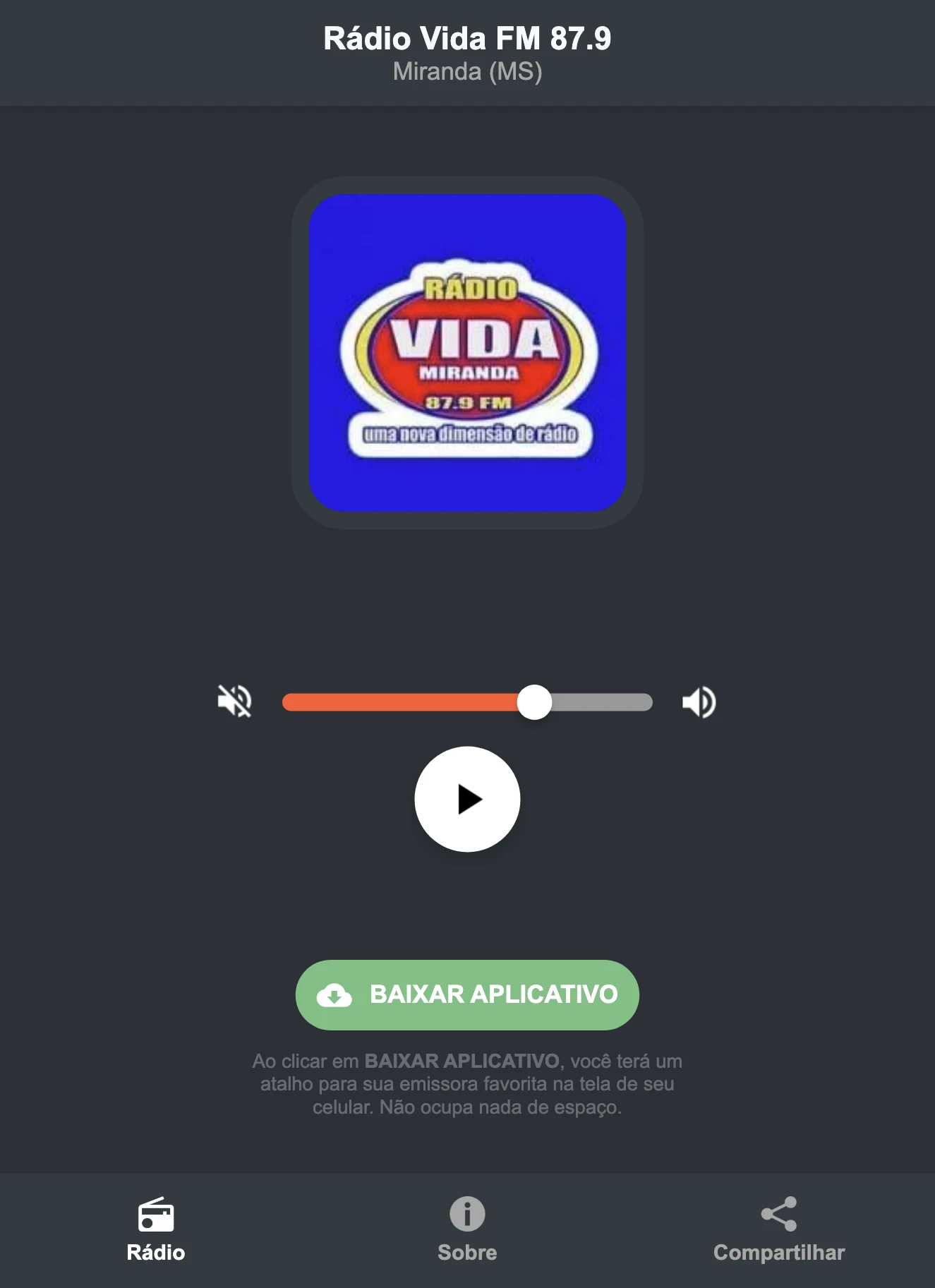Select BAIXAR APLICATIVO text inside green button
Viewport: 935px width, 1288px height.
[493, 994]
